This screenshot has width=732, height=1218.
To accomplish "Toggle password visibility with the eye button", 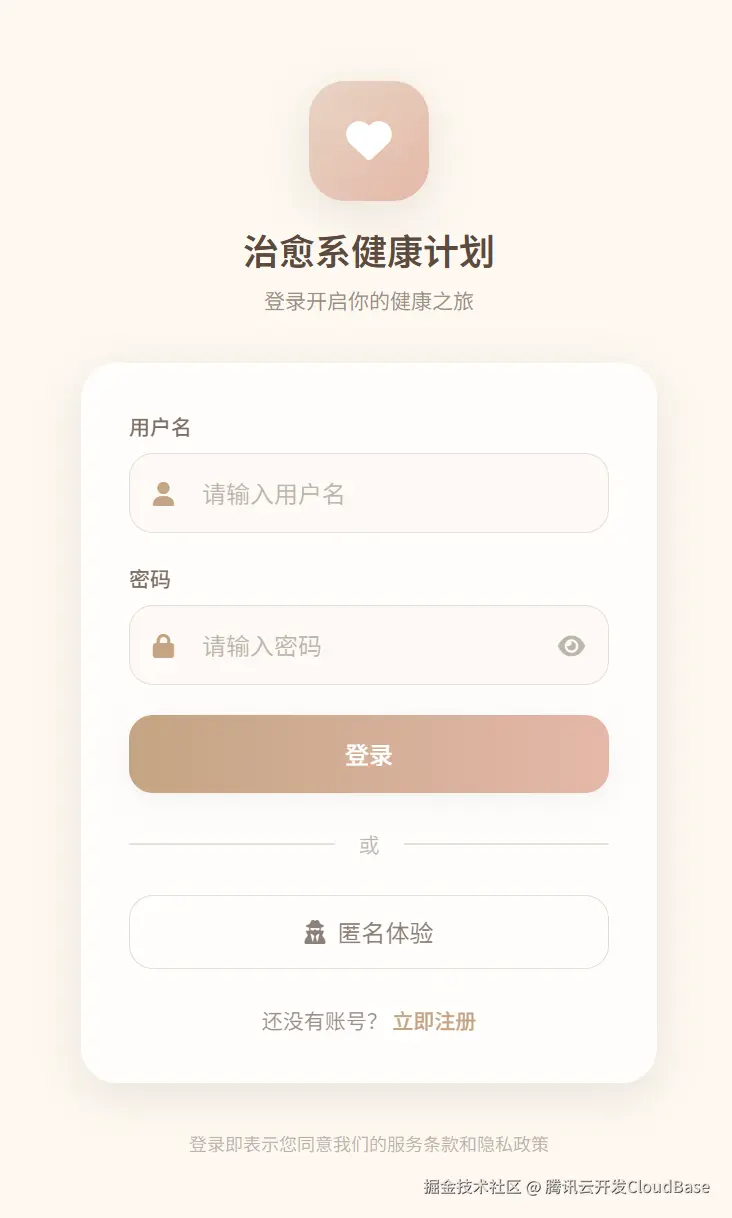I will pos(571,645).
